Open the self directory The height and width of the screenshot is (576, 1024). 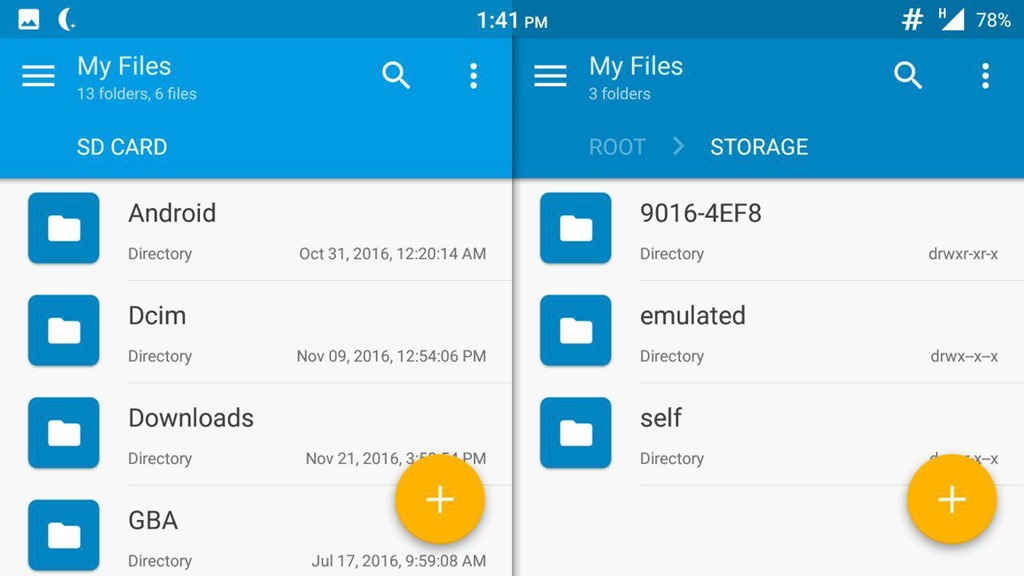pos(661,418)
